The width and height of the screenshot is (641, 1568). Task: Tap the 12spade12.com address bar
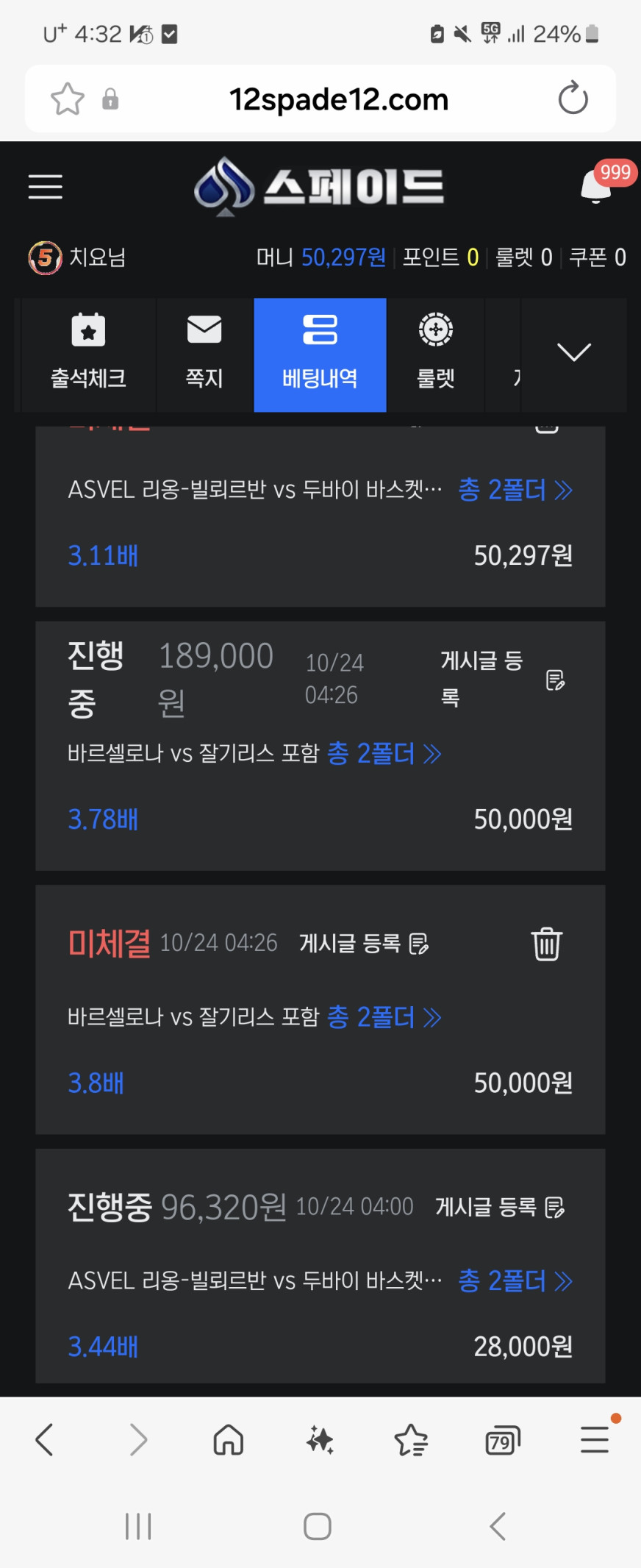click(x=338, y=99)
